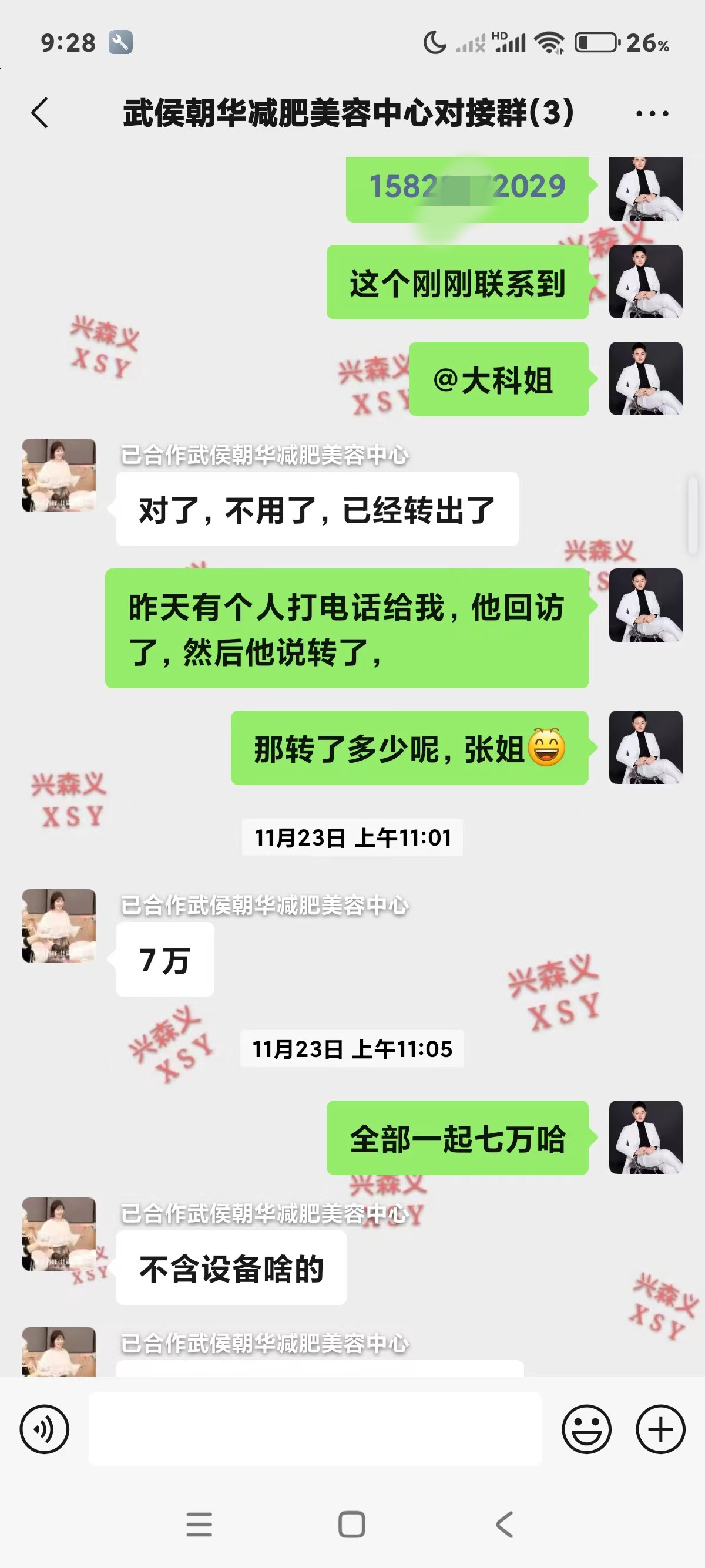Open the emoji sticker panel
The width and height of the screenshot is (705, 1568).
[586, 1429]
